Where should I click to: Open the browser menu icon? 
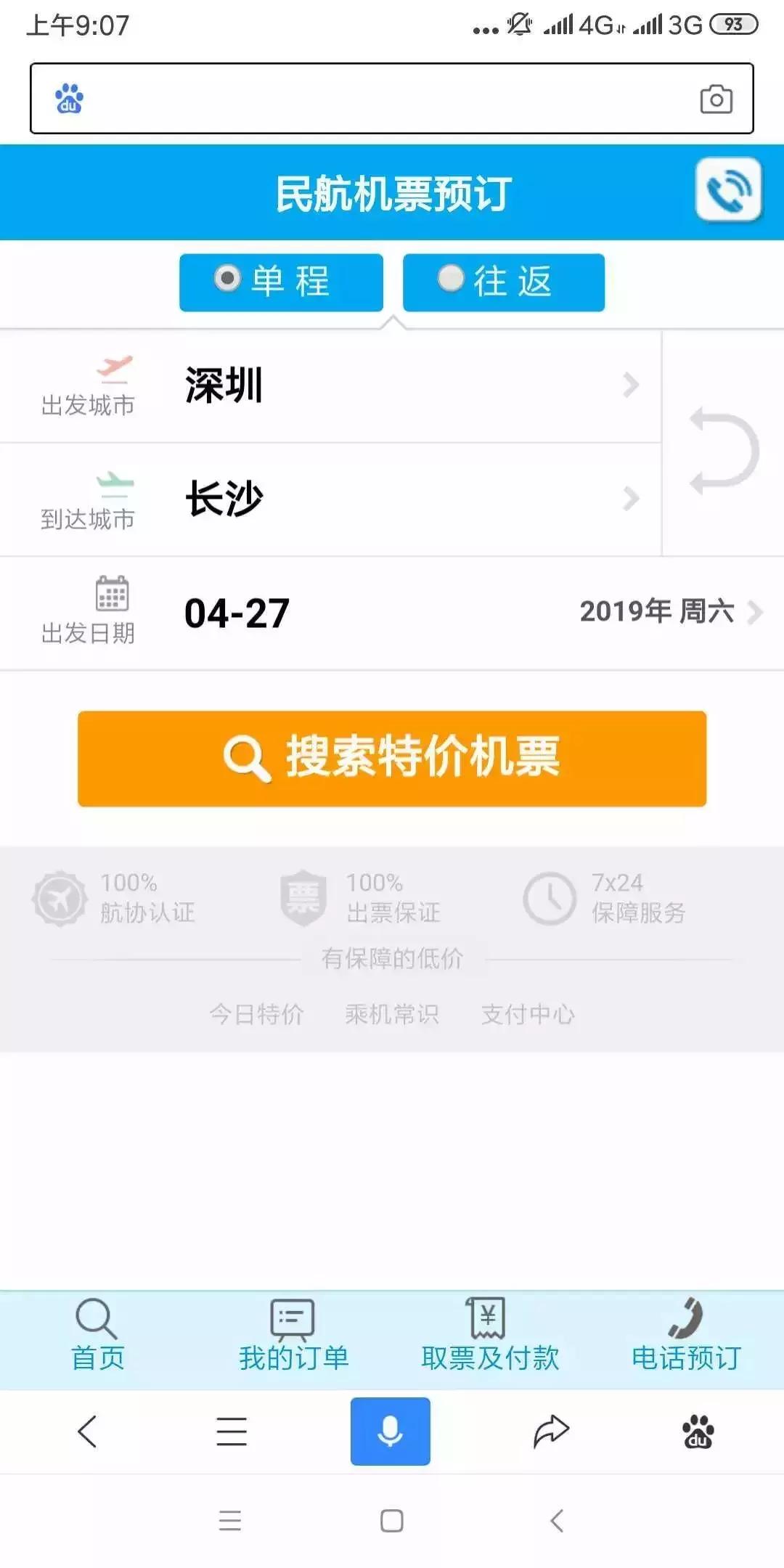pyautogui.click(x=231, y=1430)
